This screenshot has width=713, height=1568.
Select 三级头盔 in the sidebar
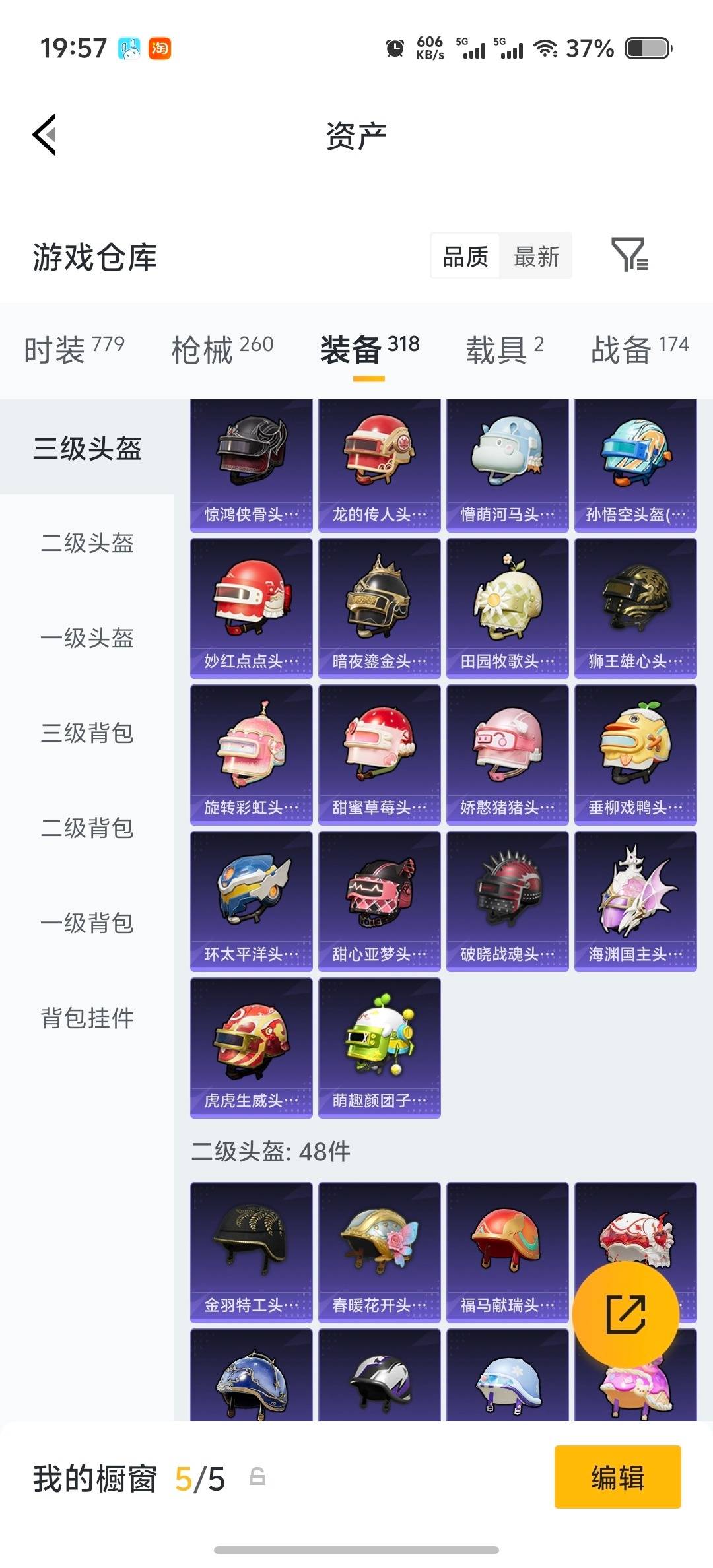click(86, 447)
